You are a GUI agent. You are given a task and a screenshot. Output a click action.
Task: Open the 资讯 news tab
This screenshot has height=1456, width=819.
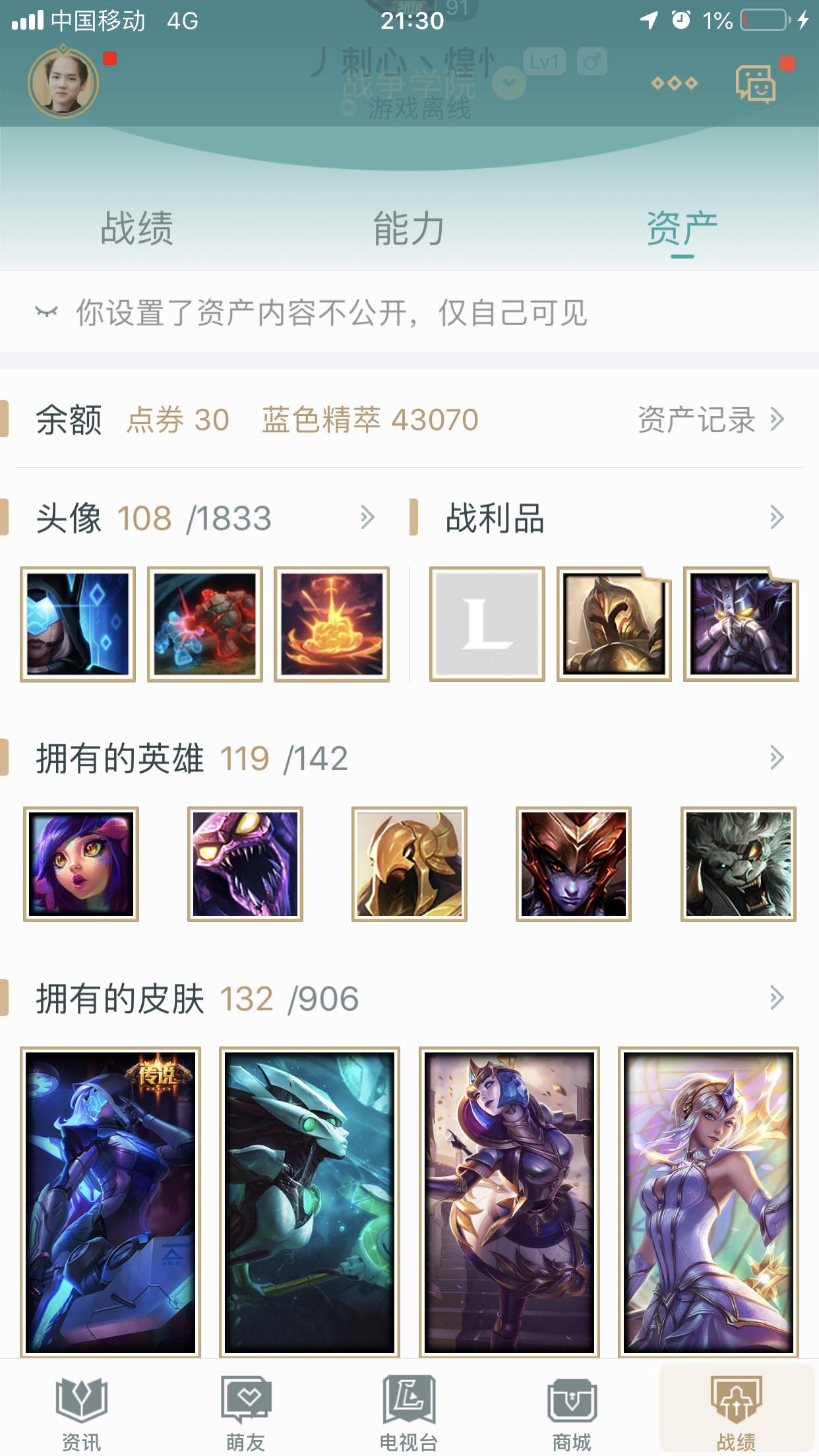point(81,1412)
